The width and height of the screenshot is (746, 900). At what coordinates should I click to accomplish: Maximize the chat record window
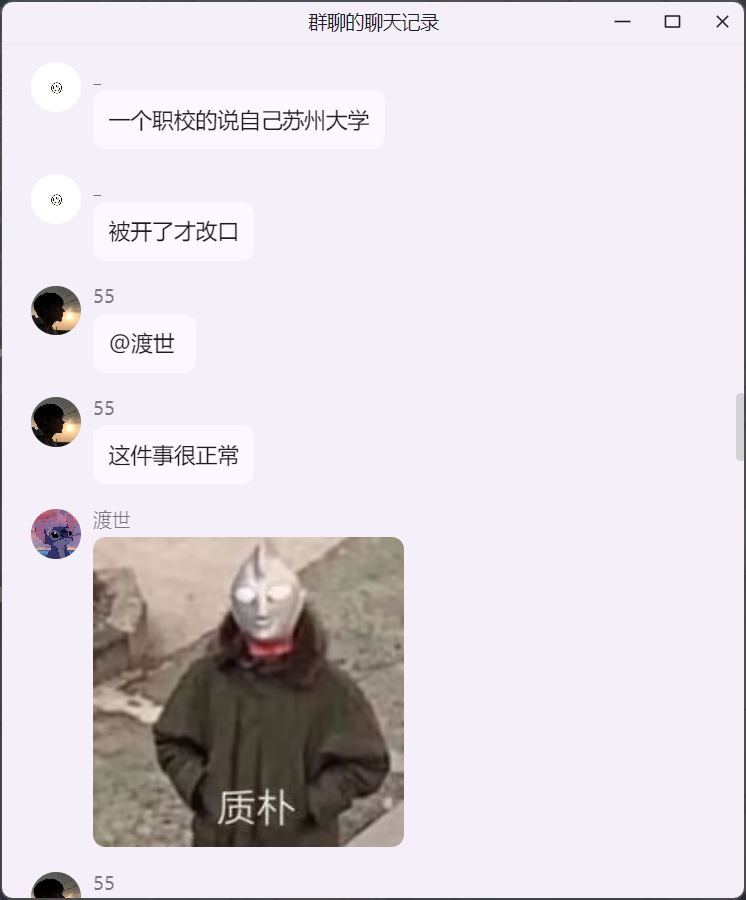[672, 22]
